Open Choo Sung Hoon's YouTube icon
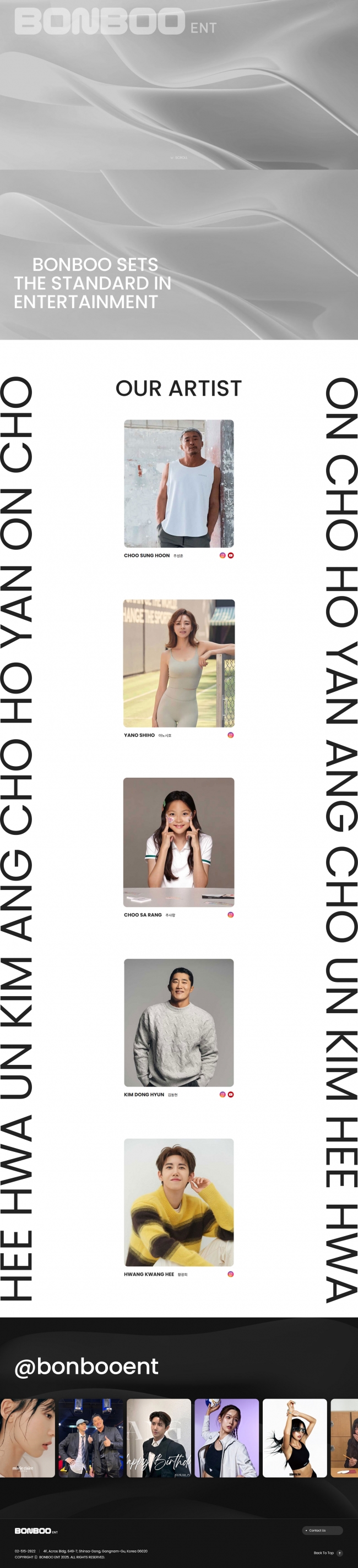Viewport: 358px width, 1568px height. [231, 555]
